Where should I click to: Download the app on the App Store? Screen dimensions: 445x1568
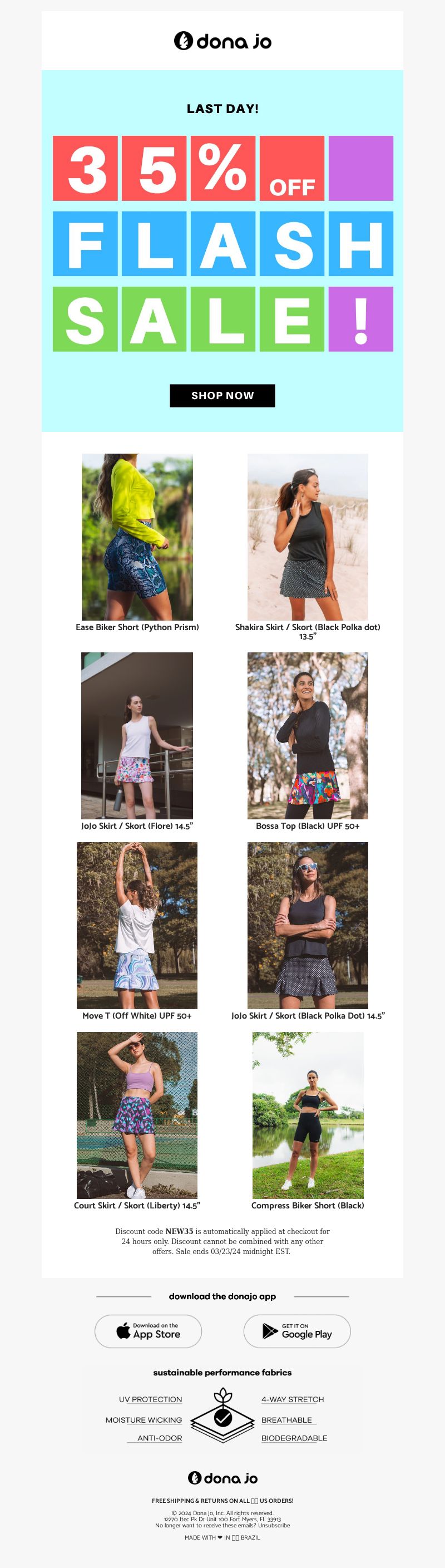pyautogui.click(x=149, y=1331)
